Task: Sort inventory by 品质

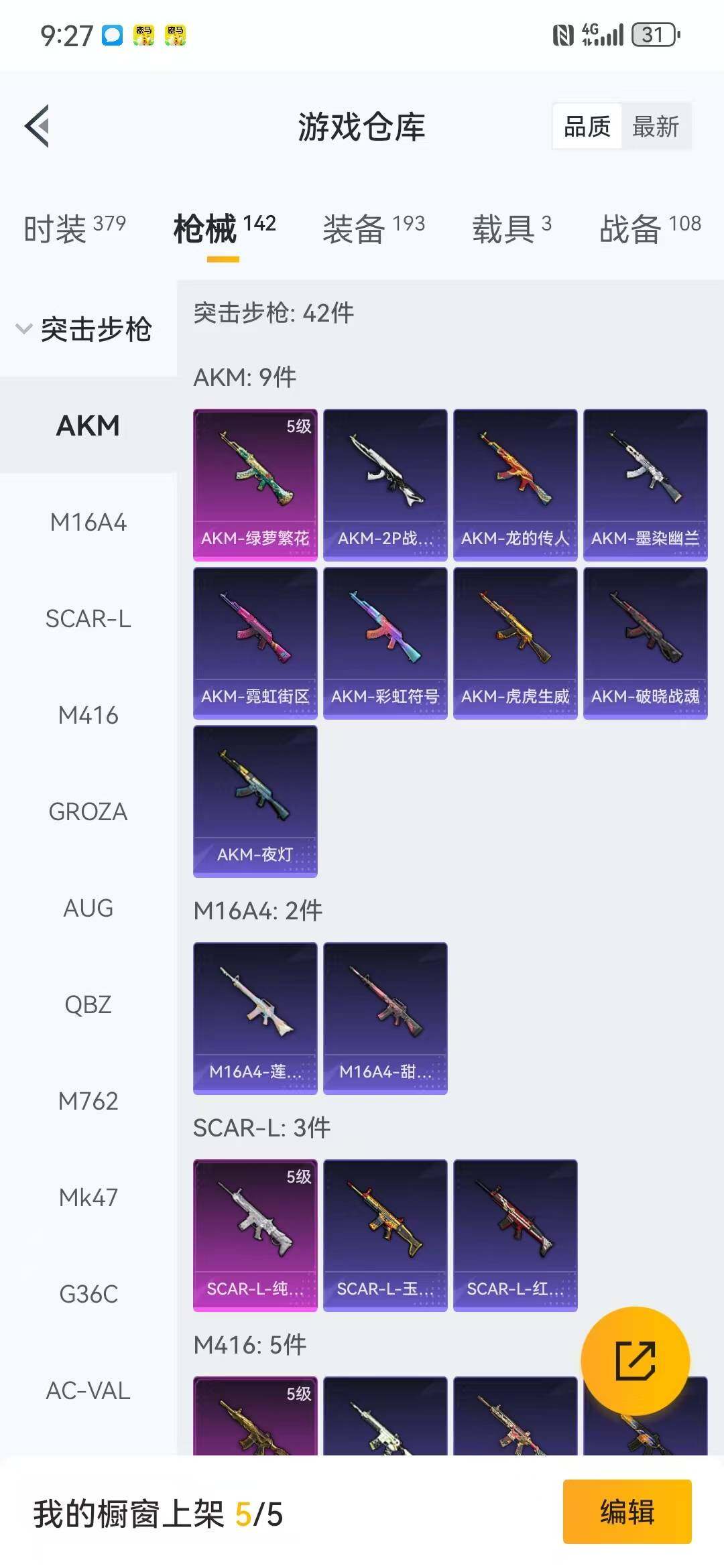Action: pyautogui.click(x=587, y=126)
